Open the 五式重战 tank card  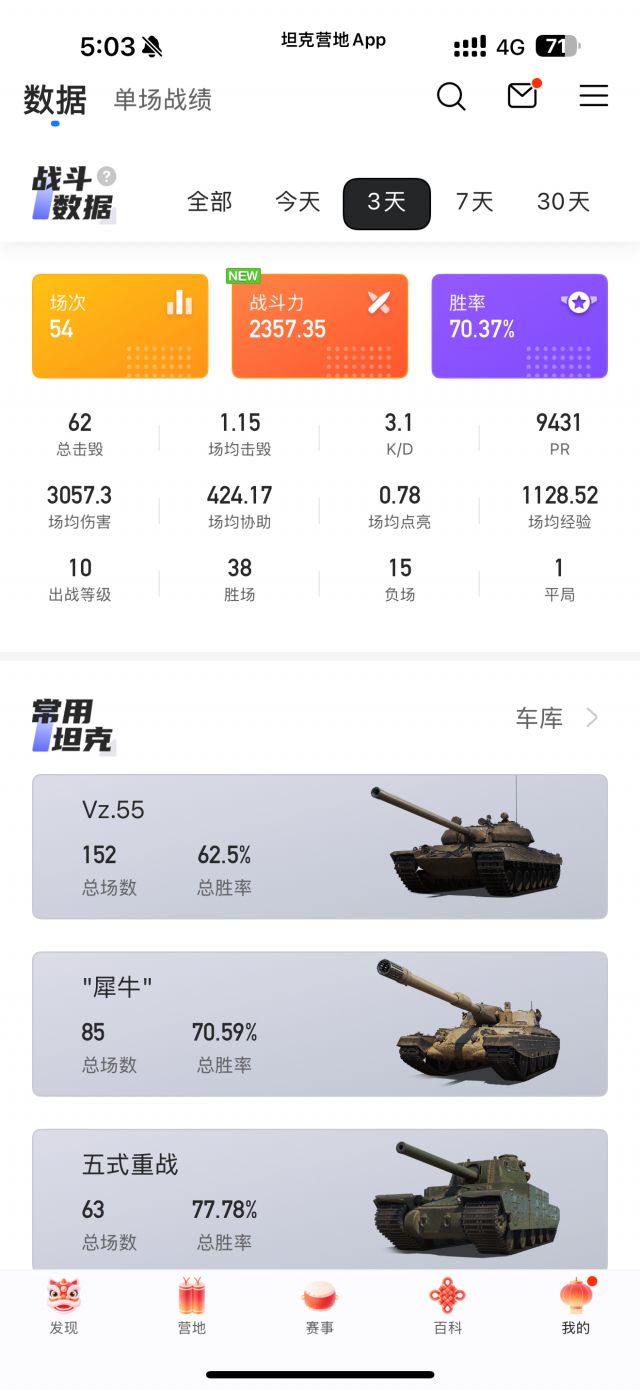click(x=320, y=1200)
